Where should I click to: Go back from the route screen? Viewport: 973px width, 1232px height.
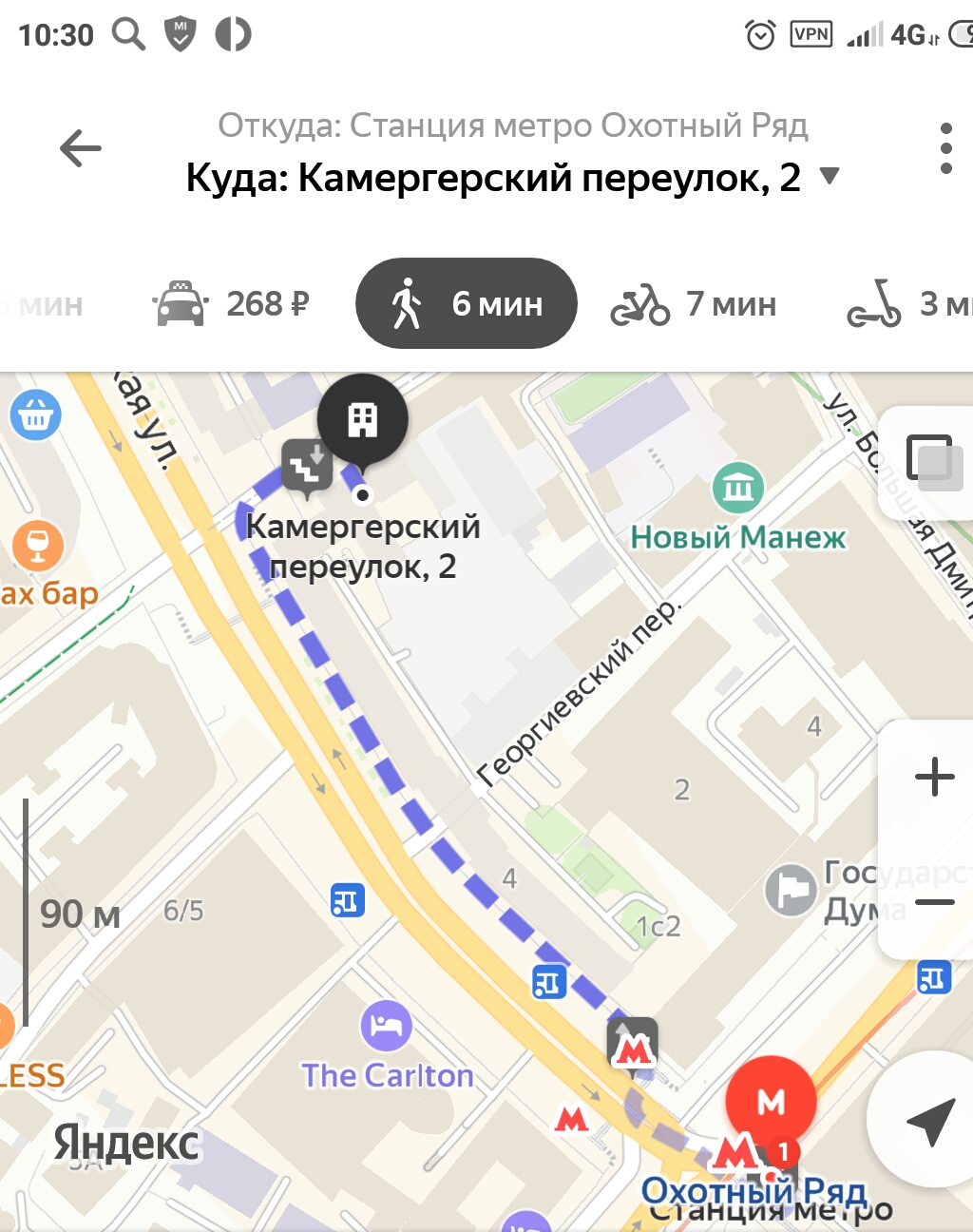pyautogui.click(x=81, y=149)
